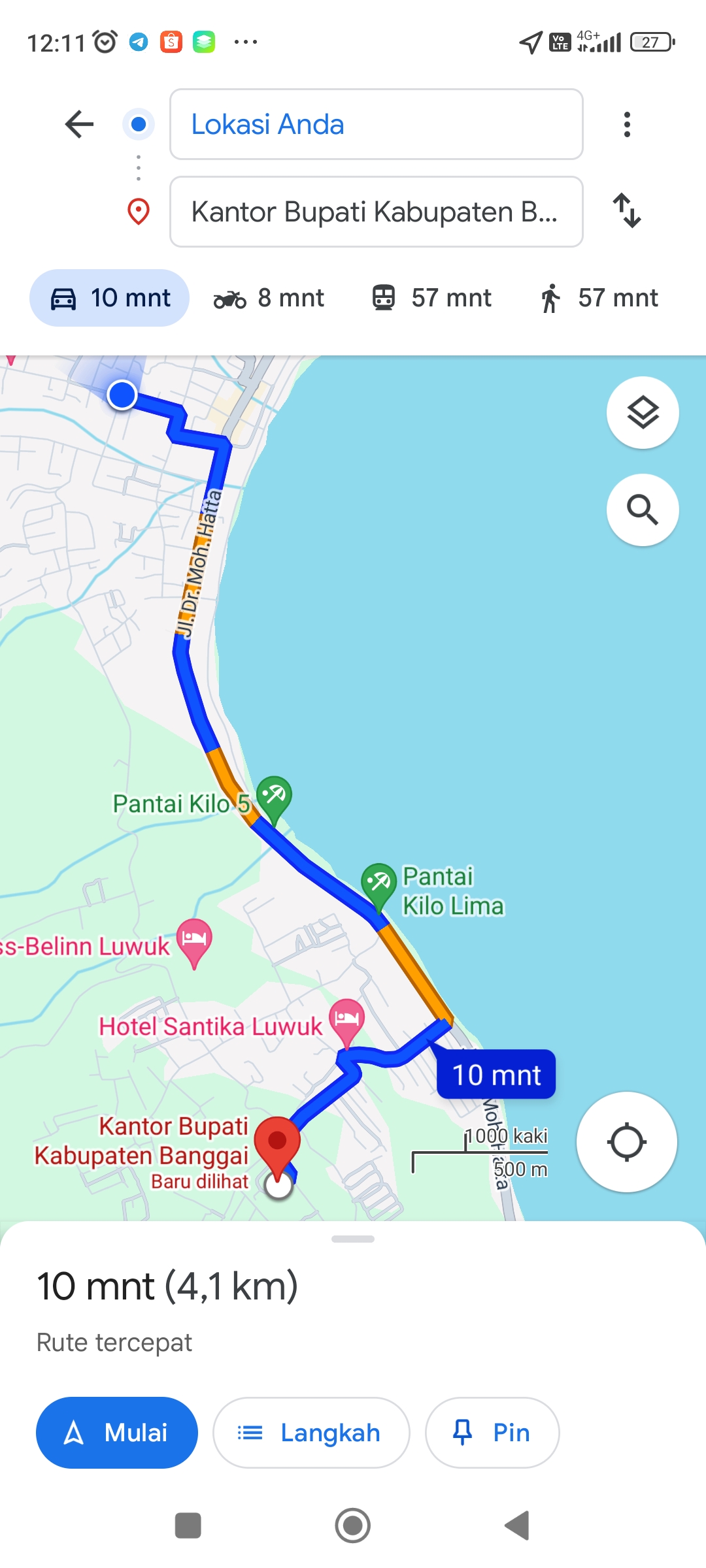Open the three-dot overflow menu
The height and width of the screenshot is (1568, 706).
tap(627, 124)
